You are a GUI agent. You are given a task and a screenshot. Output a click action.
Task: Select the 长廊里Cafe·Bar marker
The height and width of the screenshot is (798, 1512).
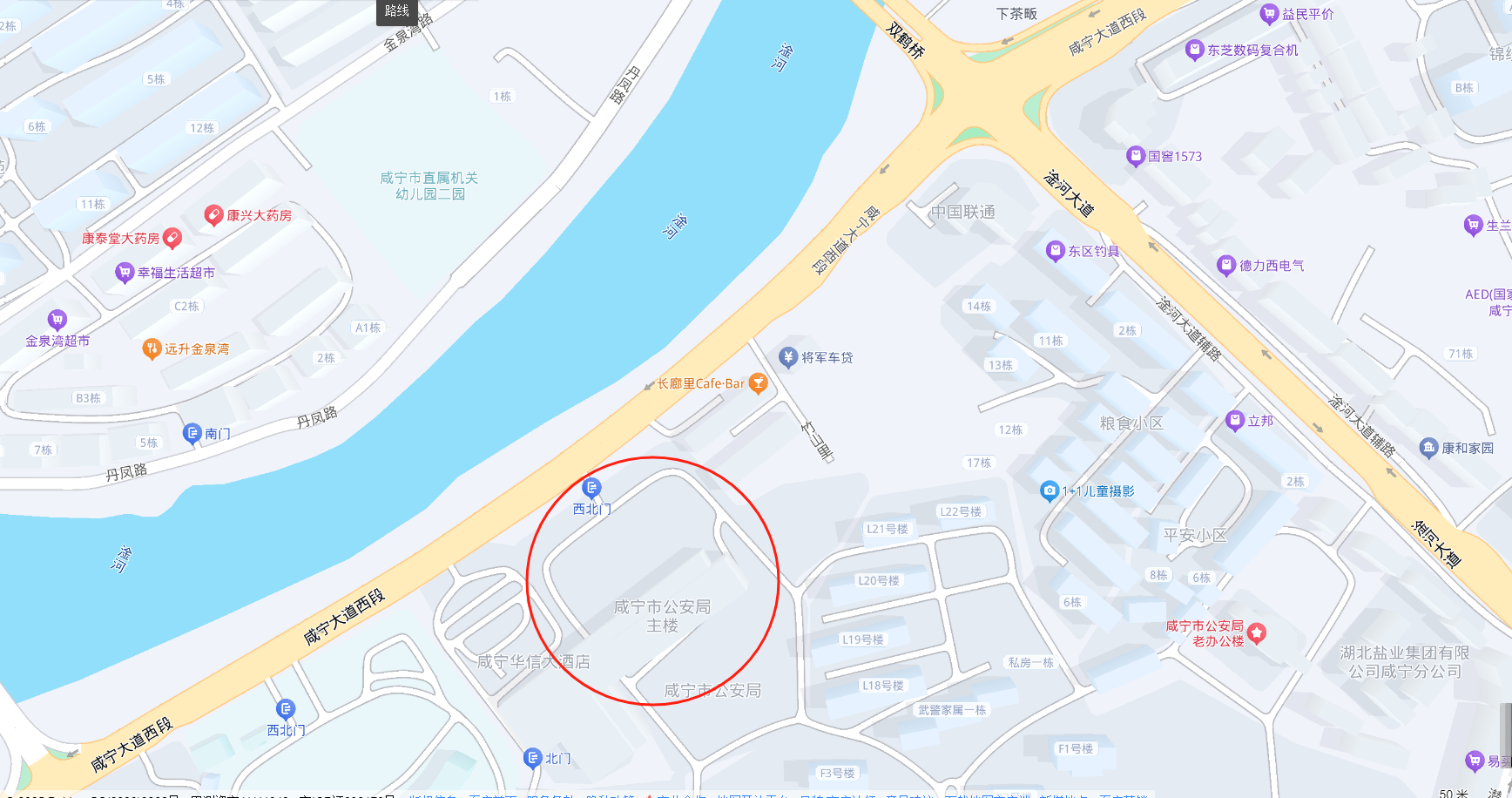pyautogui.click(x=759, y=383)
